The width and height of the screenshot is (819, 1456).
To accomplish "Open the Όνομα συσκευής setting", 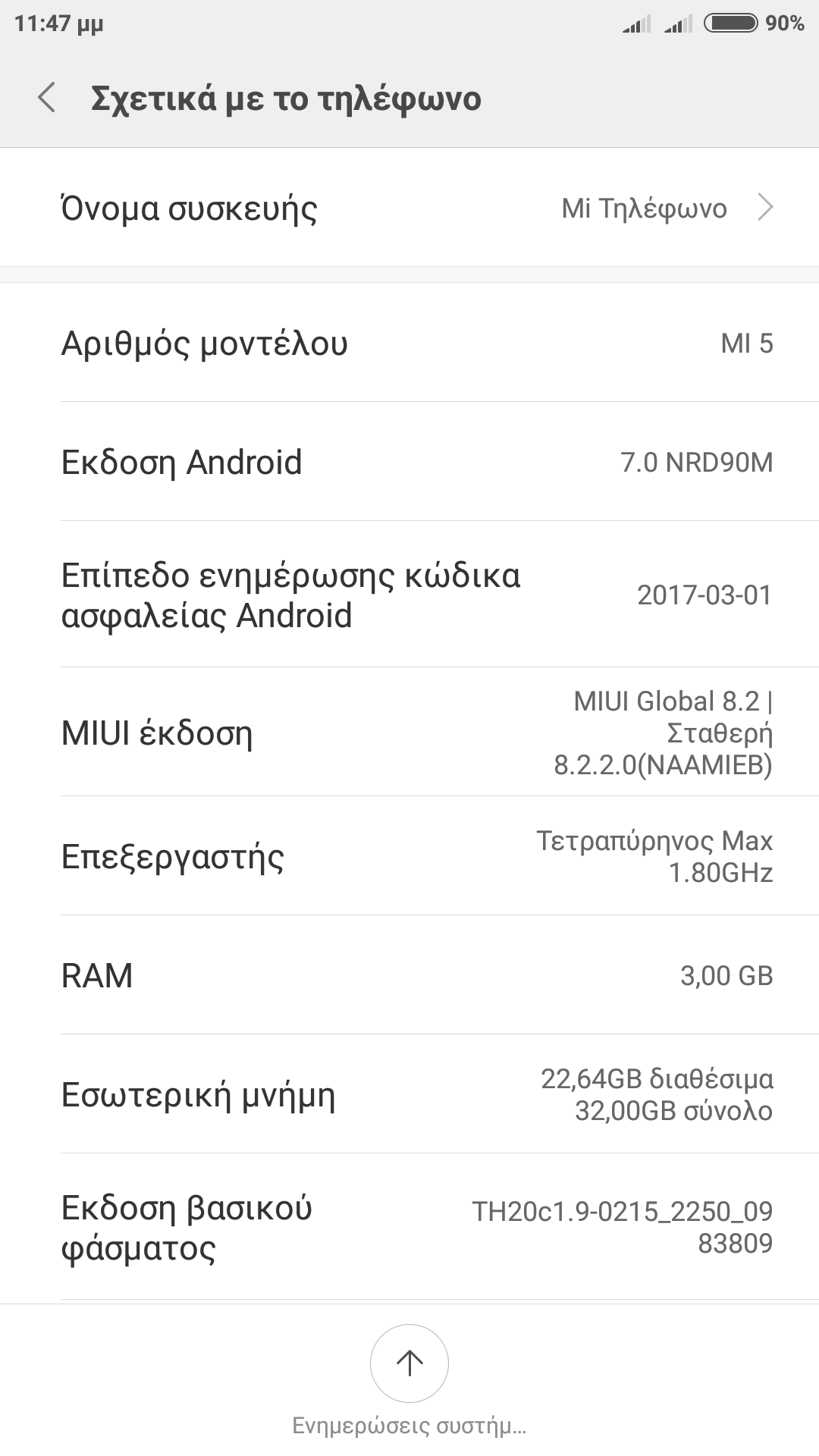I will pyautogui.click(x=409, y=208).
